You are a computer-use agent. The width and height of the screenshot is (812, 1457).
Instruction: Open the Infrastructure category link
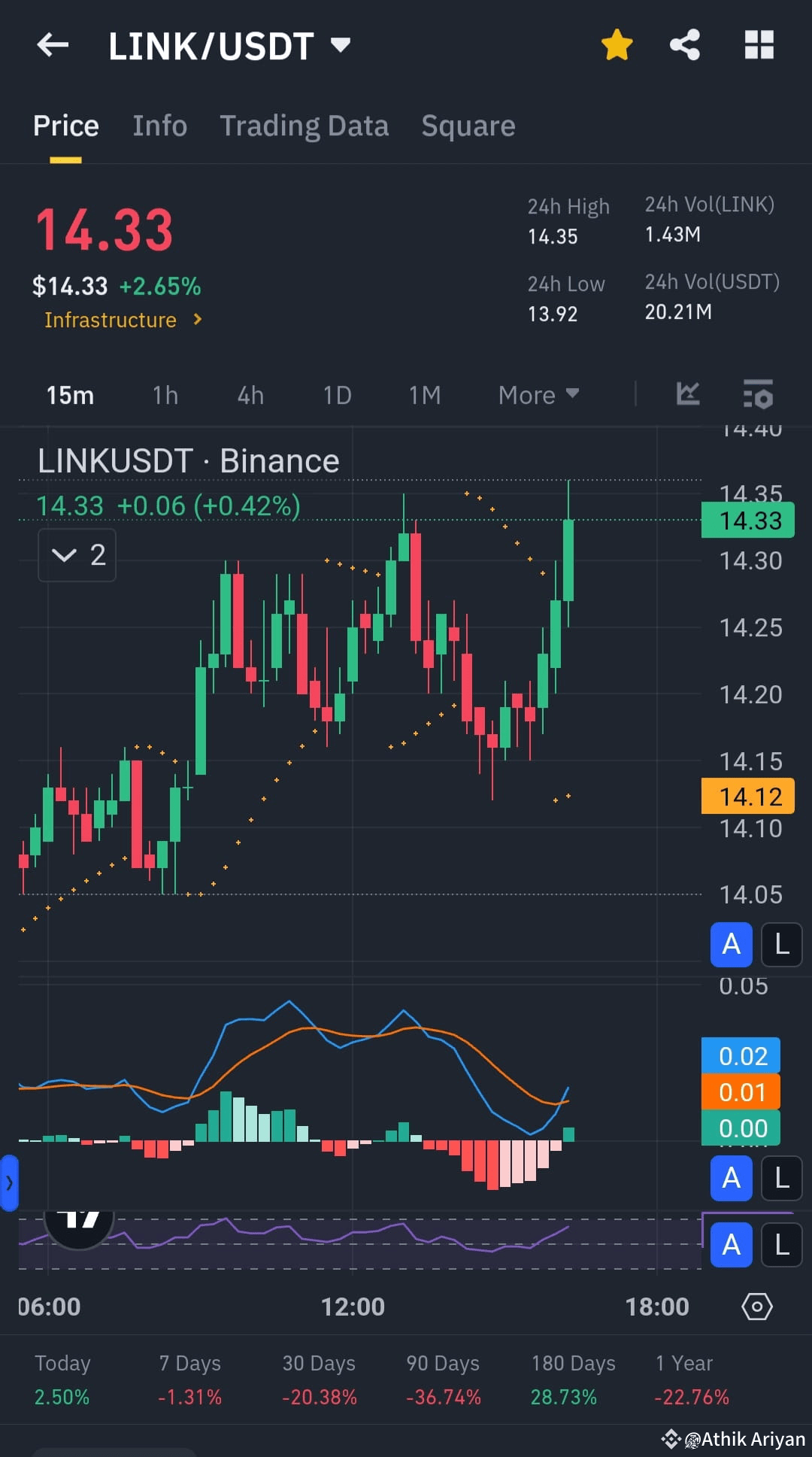tap(120, 320)
